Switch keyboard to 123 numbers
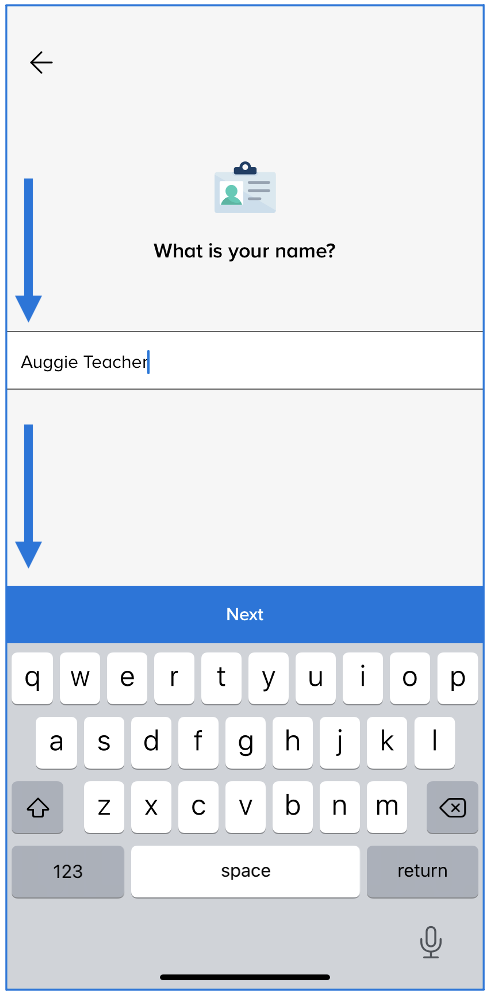This screenshot has width=493, height=997. point(68,871)
